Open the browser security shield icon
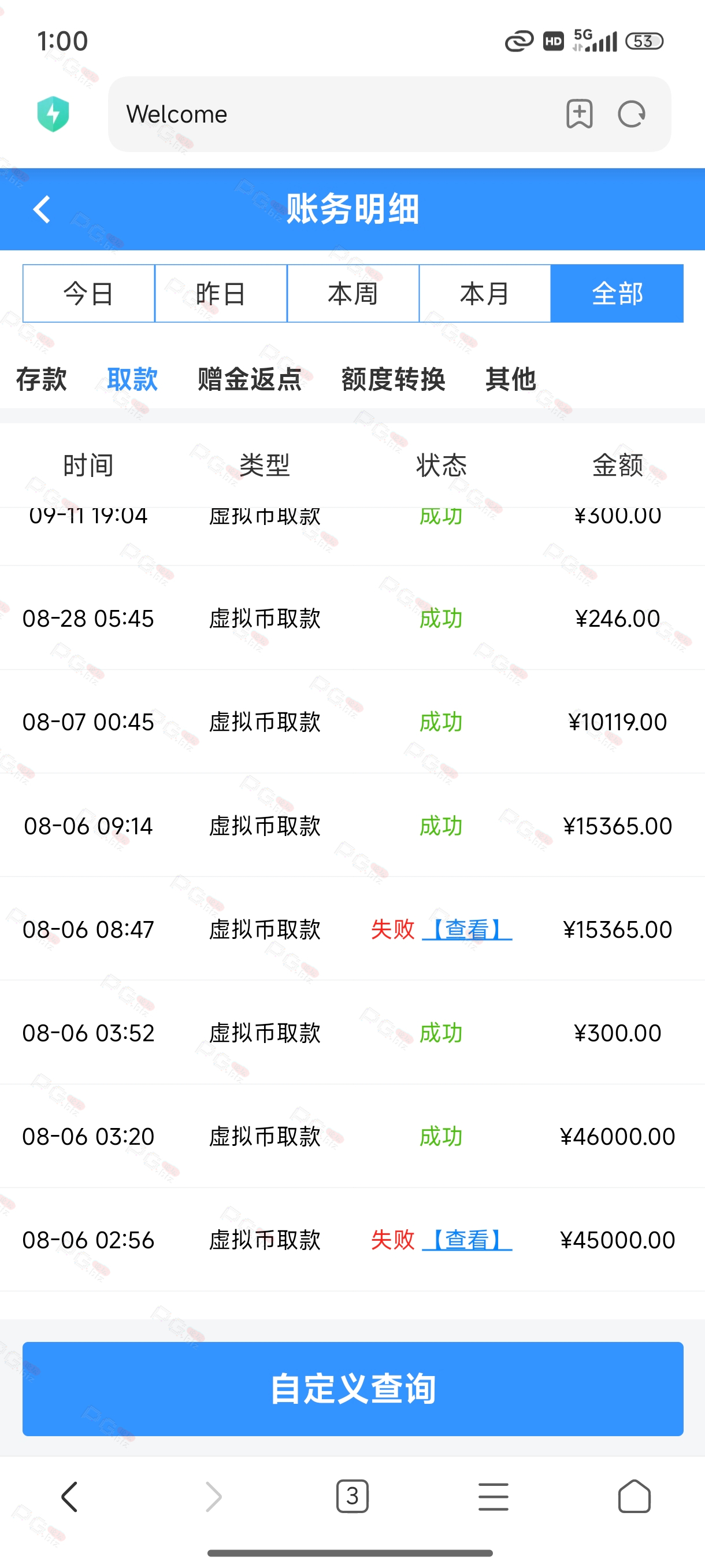This screenshot has height=1568, width=705. point(54,114)
